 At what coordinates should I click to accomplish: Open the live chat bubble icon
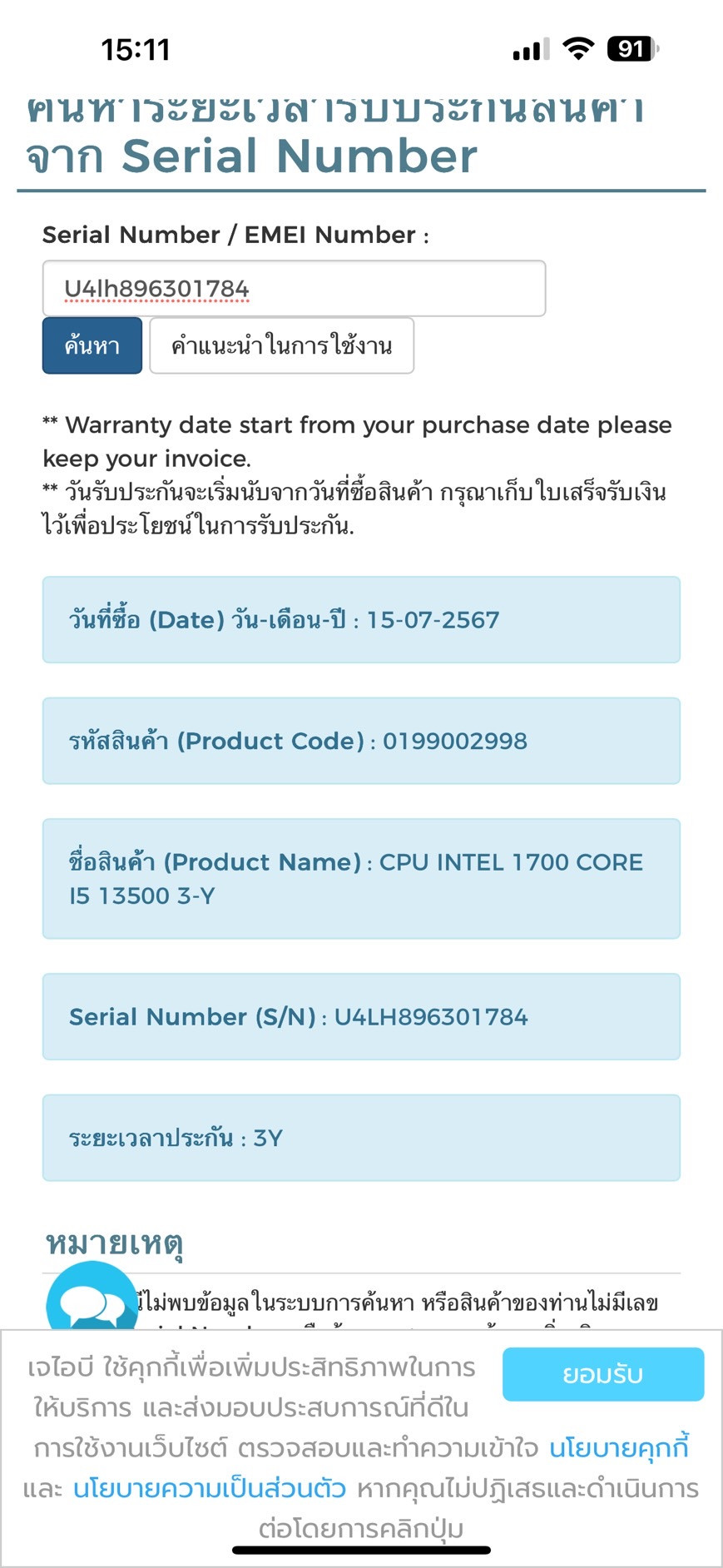point(92,1298)
